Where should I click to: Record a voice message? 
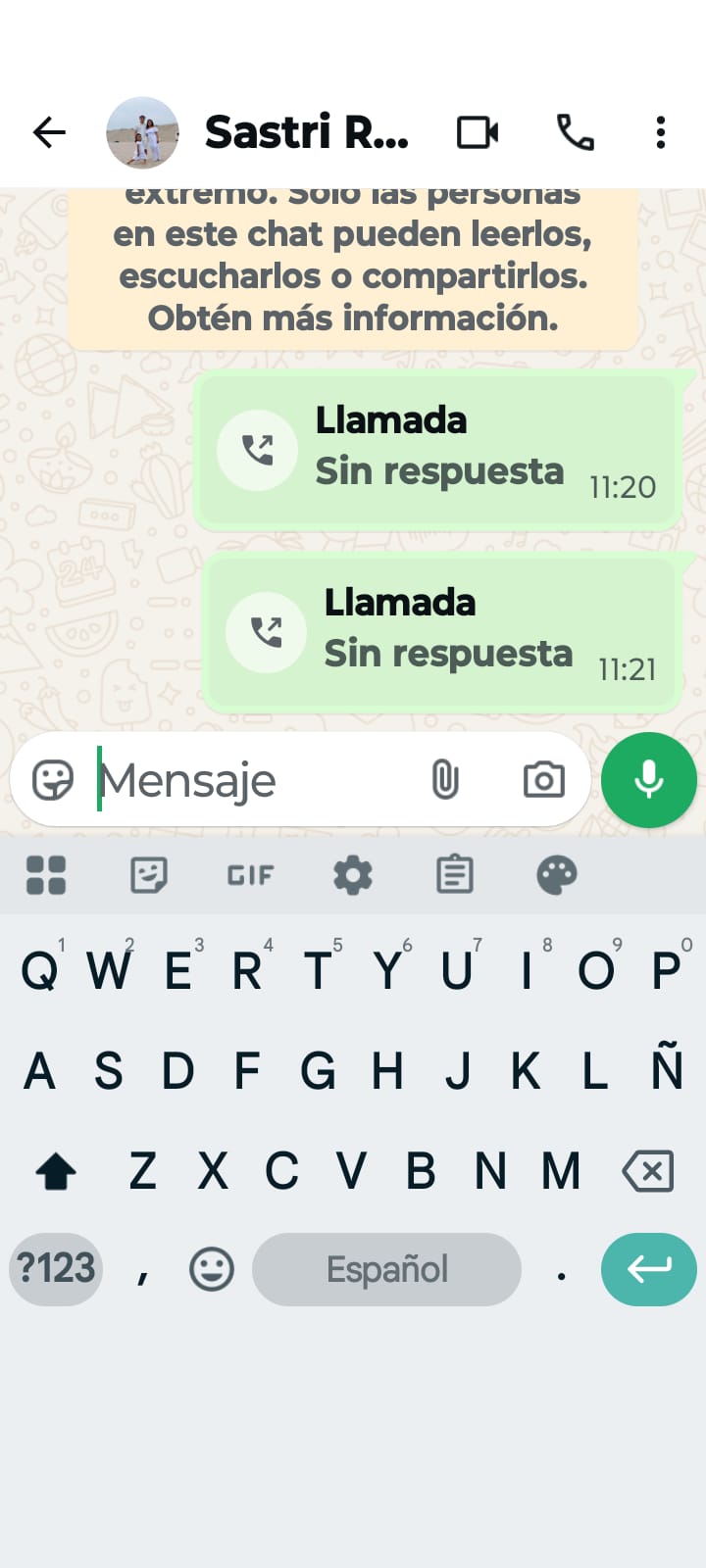pos(649,780)
